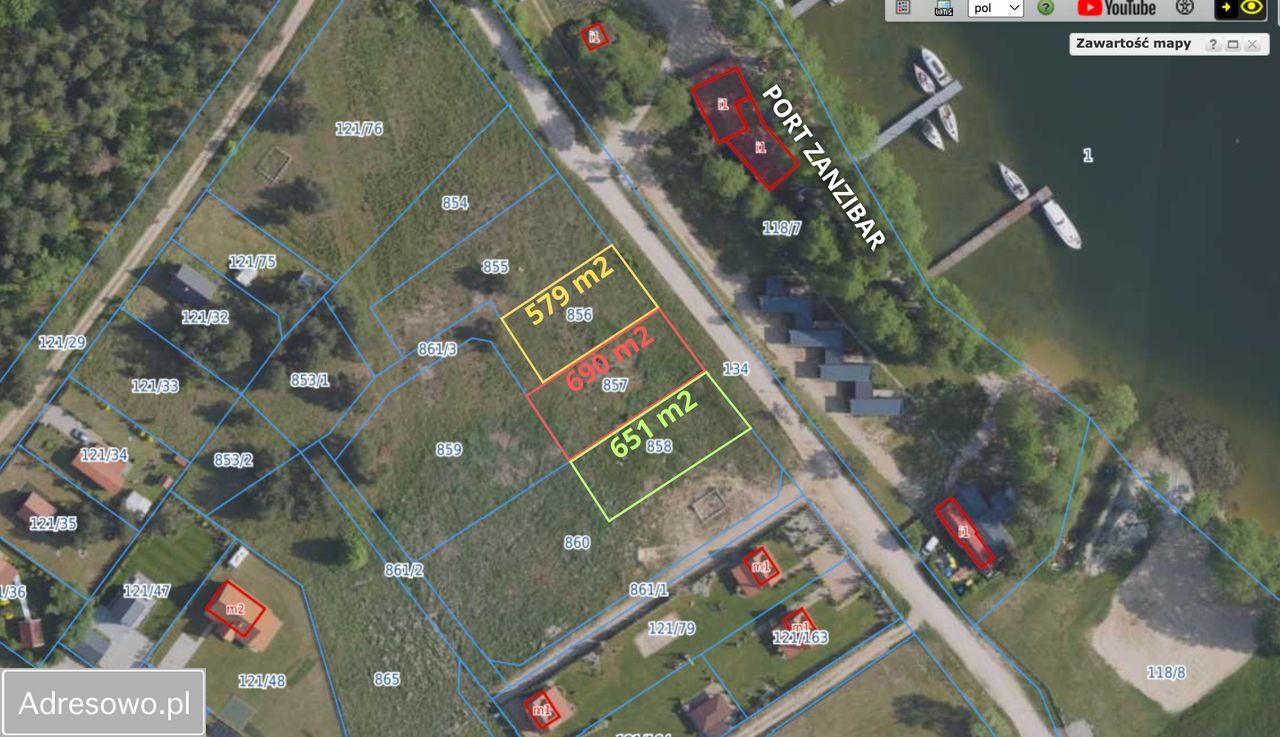Show help for Zawartość mapy panel
The width and height of the screenshot is (1280, 737).
point(1213,44)
